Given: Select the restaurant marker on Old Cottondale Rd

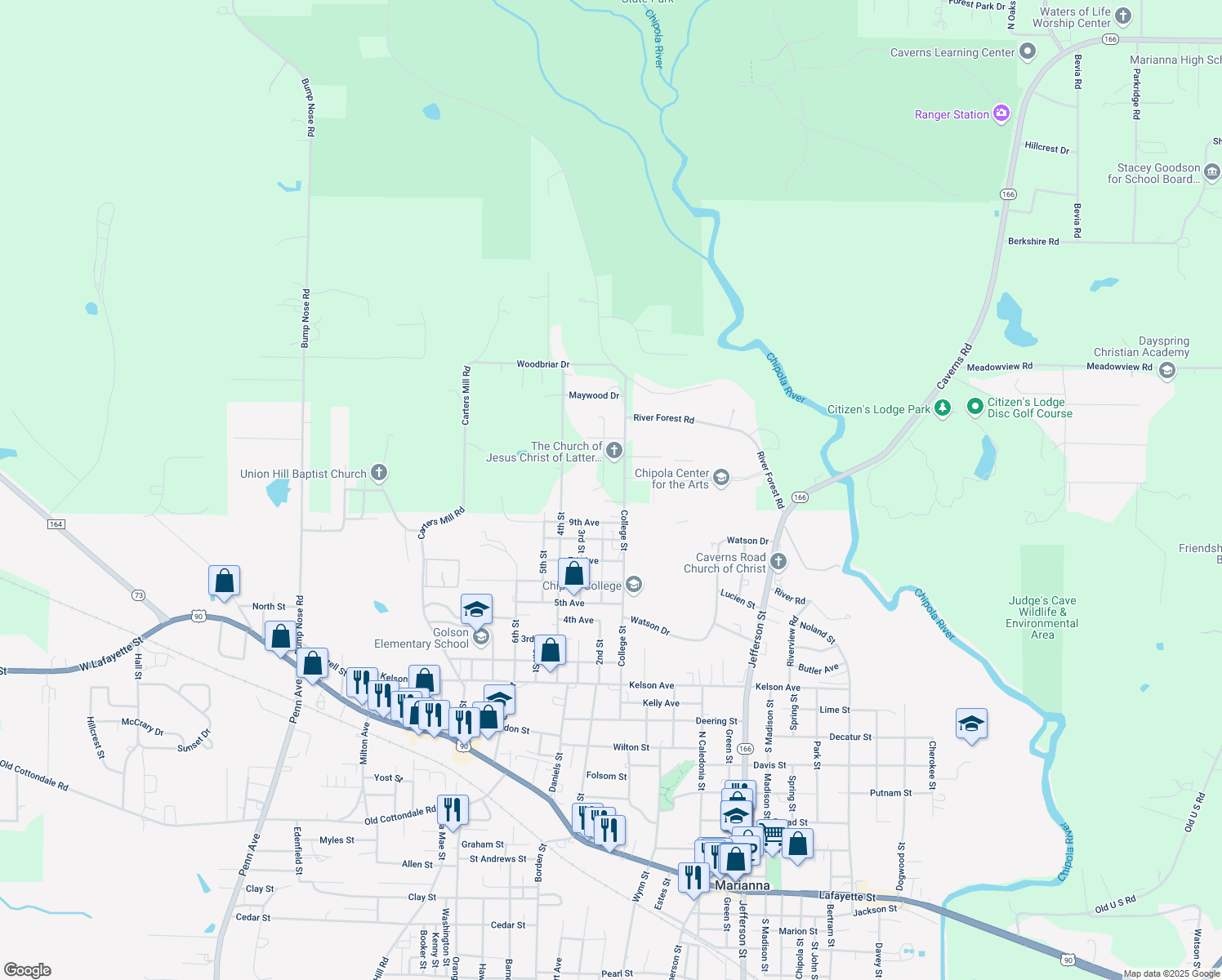Looking at the screenshot, I should click(453, 810).
